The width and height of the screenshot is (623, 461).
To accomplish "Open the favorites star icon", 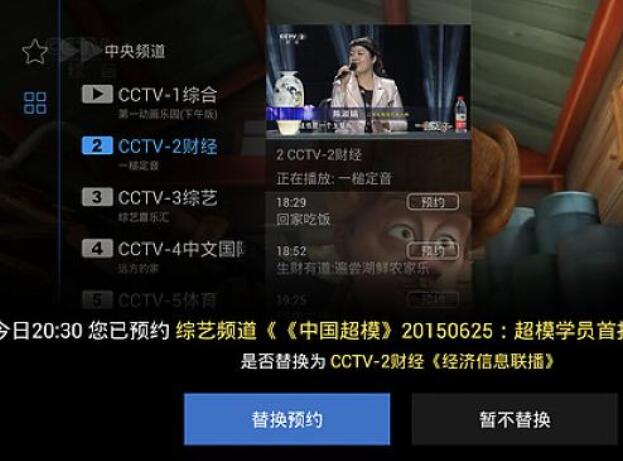I will [35, 52].
